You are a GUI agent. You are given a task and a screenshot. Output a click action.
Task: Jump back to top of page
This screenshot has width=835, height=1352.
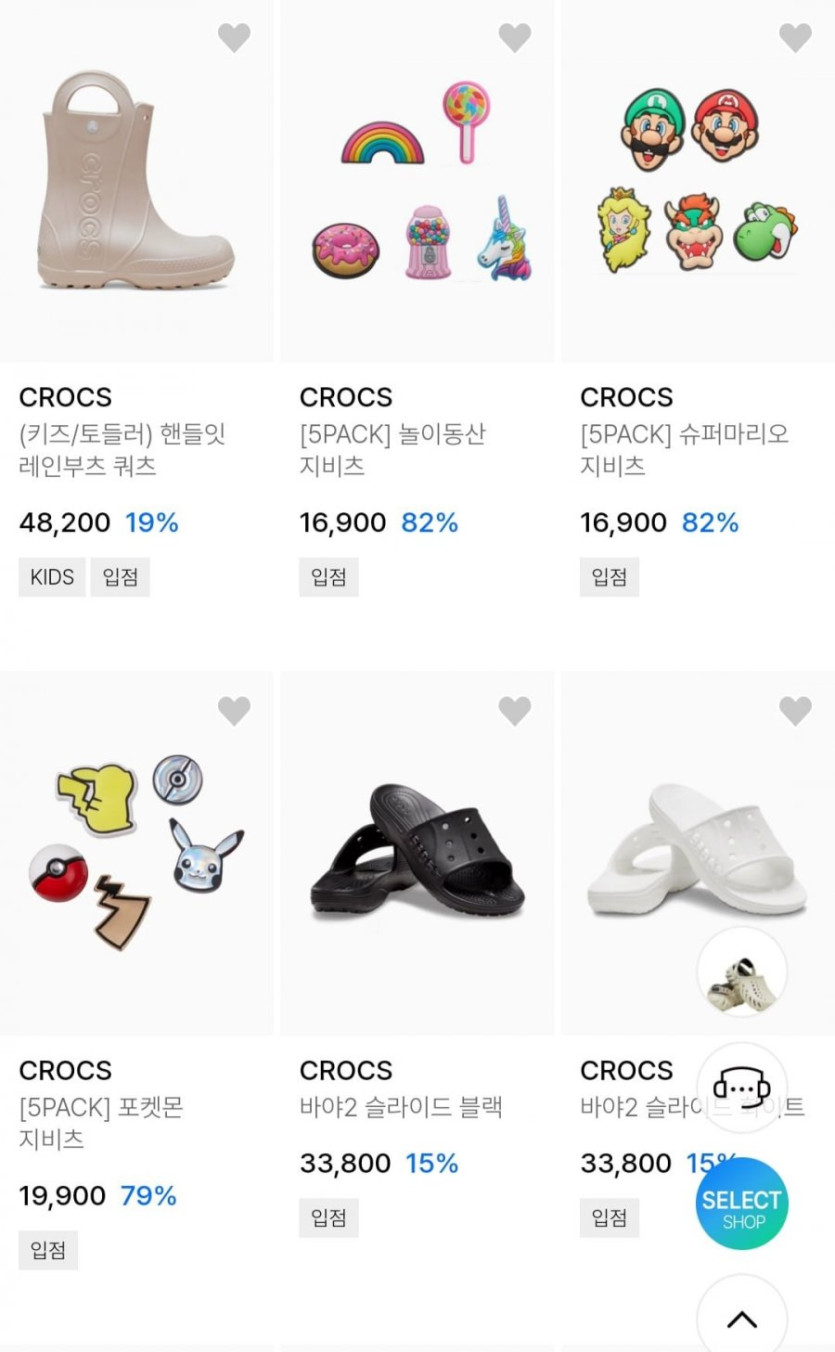pos(741,1319)
